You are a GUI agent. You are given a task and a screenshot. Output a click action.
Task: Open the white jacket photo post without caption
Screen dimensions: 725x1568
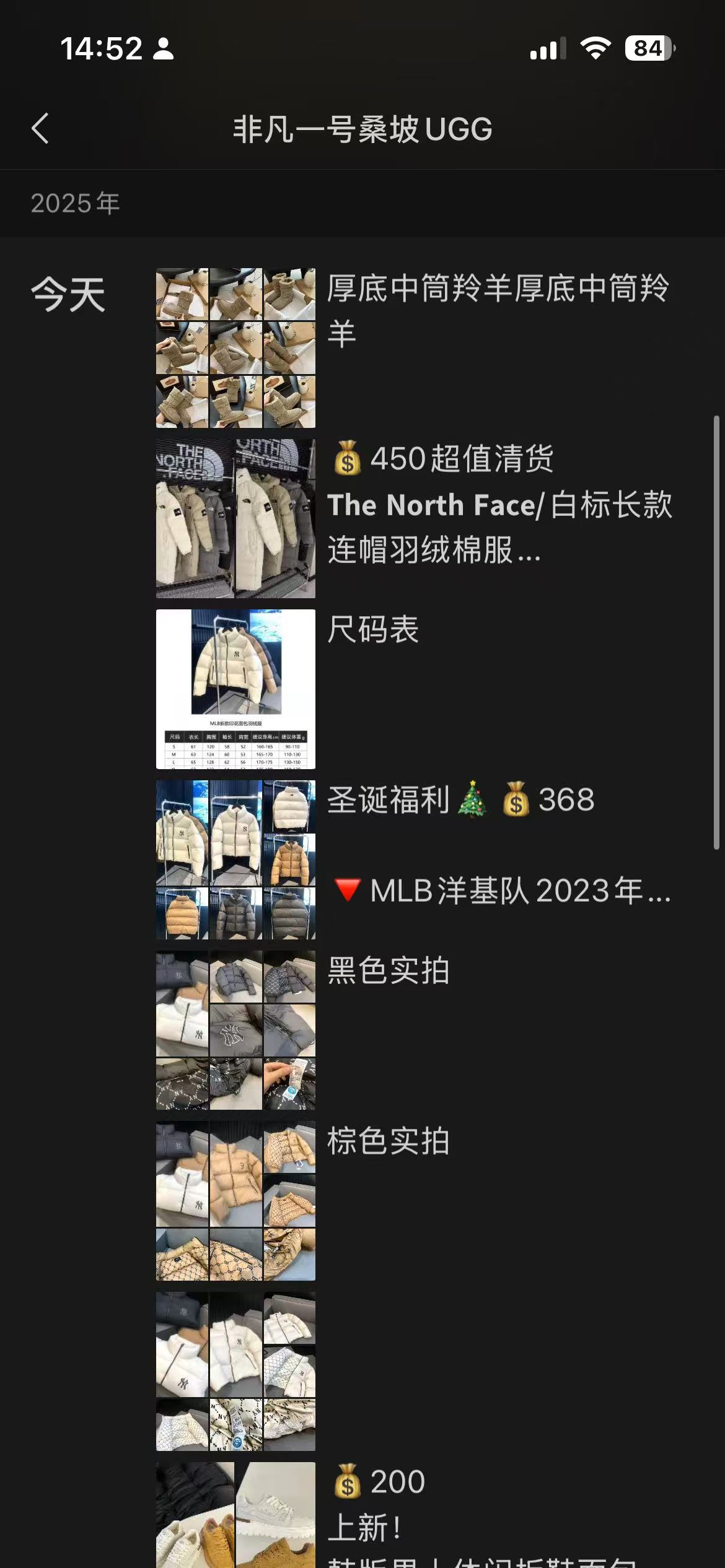pyautogui.click(x=235, y=1371)
